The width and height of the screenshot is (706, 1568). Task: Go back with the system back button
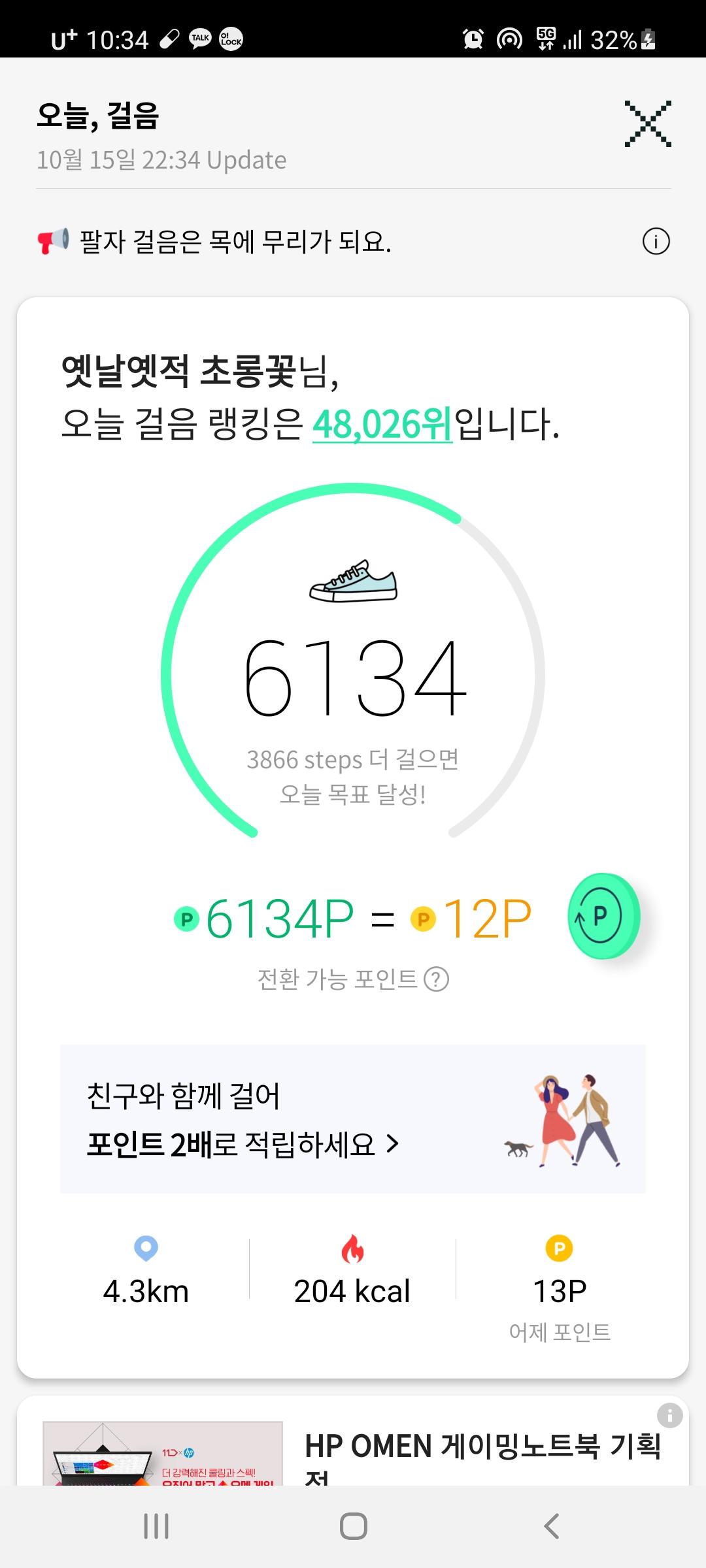[x=551, y=1526]
